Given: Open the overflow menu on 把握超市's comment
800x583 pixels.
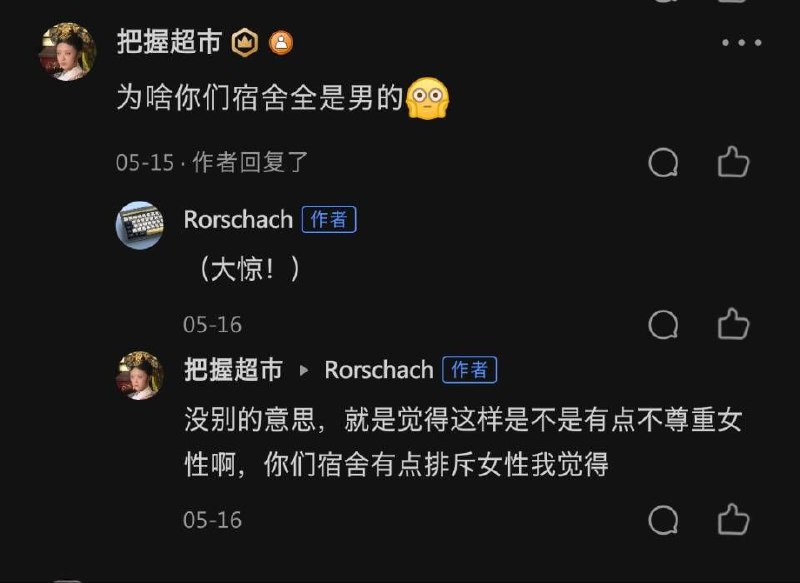Looking at the screenshot, I should pyautogui.click(x=741, y=42).
